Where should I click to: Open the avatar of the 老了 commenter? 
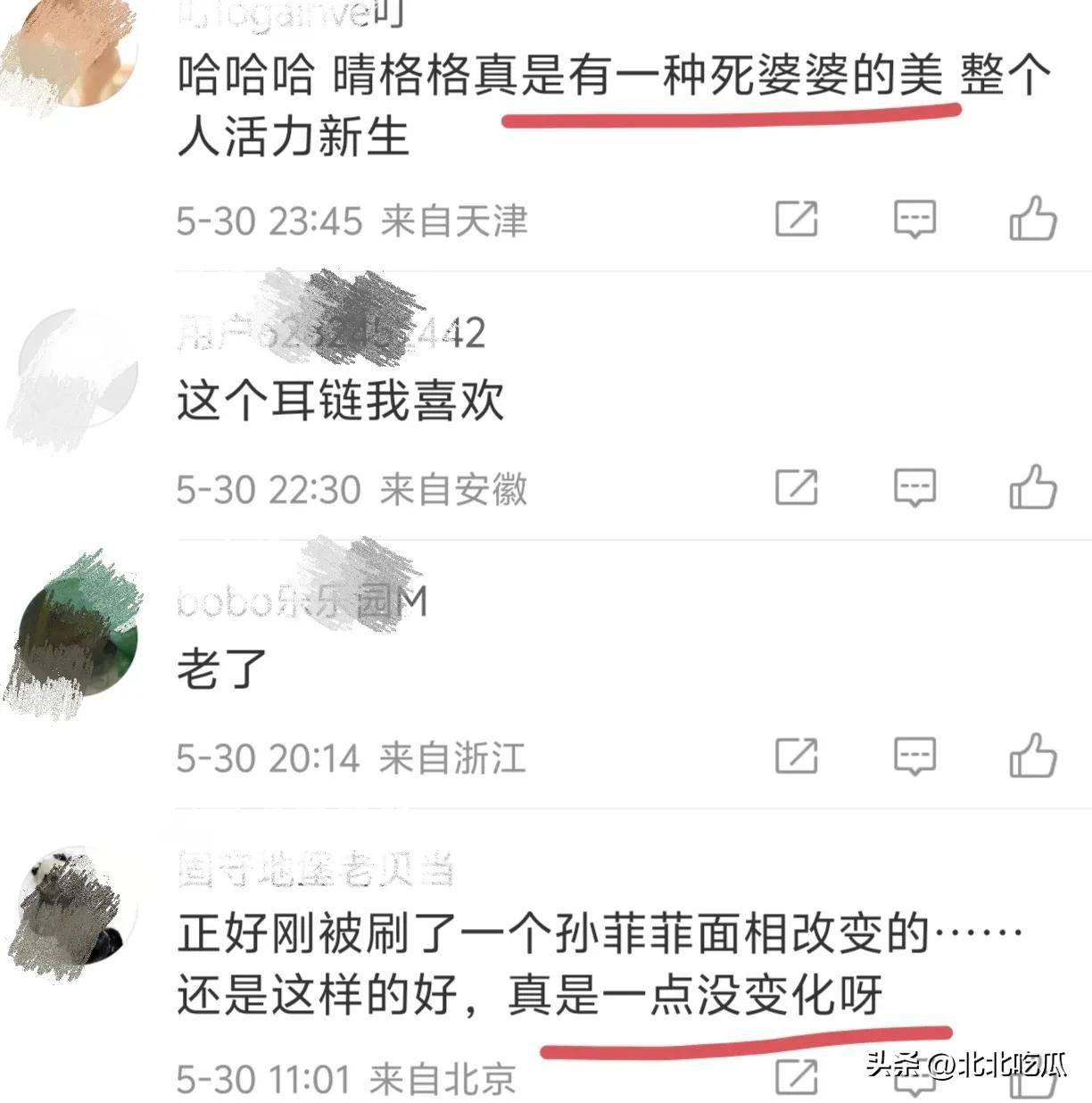(79, 636)
